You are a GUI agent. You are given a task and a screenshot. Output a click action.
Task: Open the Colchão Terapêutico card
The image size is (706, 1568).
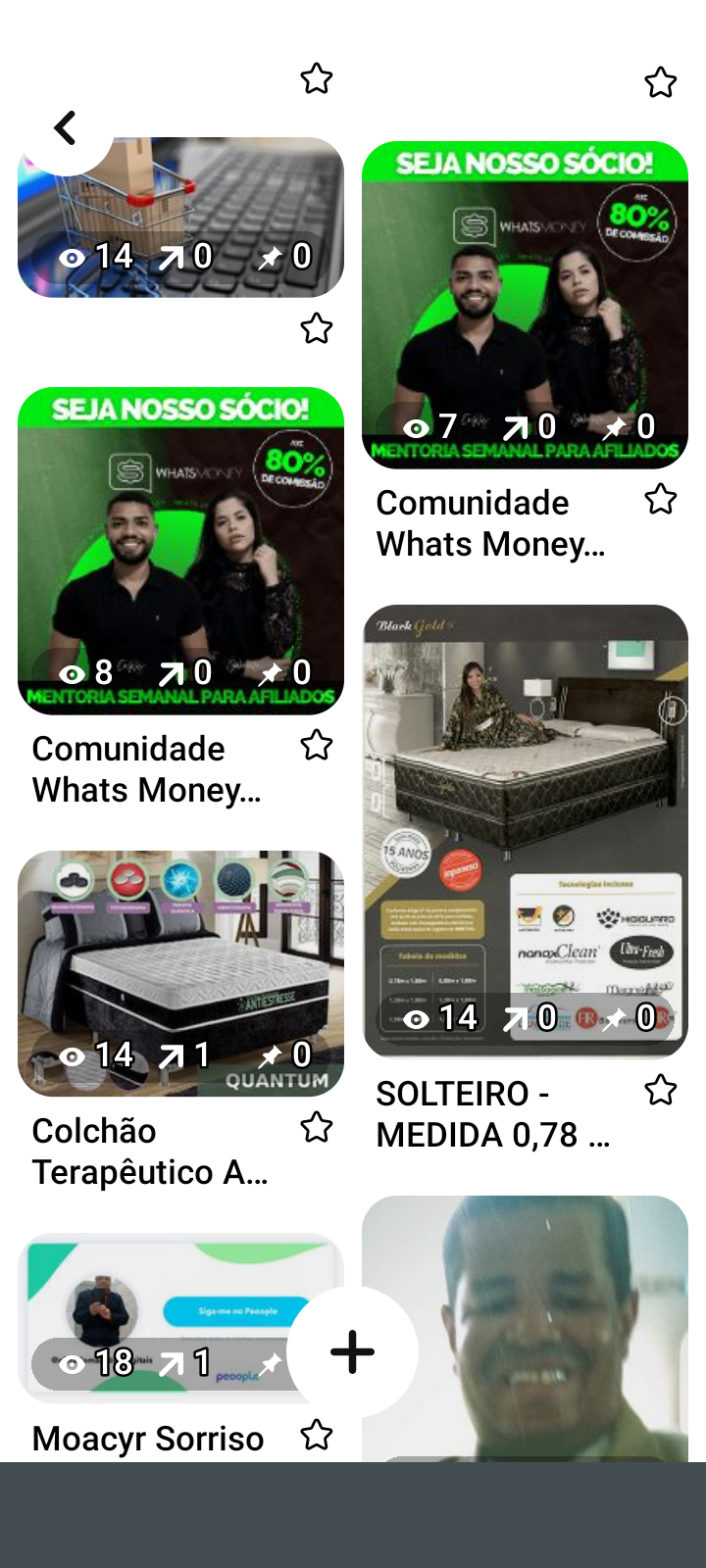coord(180,972)
